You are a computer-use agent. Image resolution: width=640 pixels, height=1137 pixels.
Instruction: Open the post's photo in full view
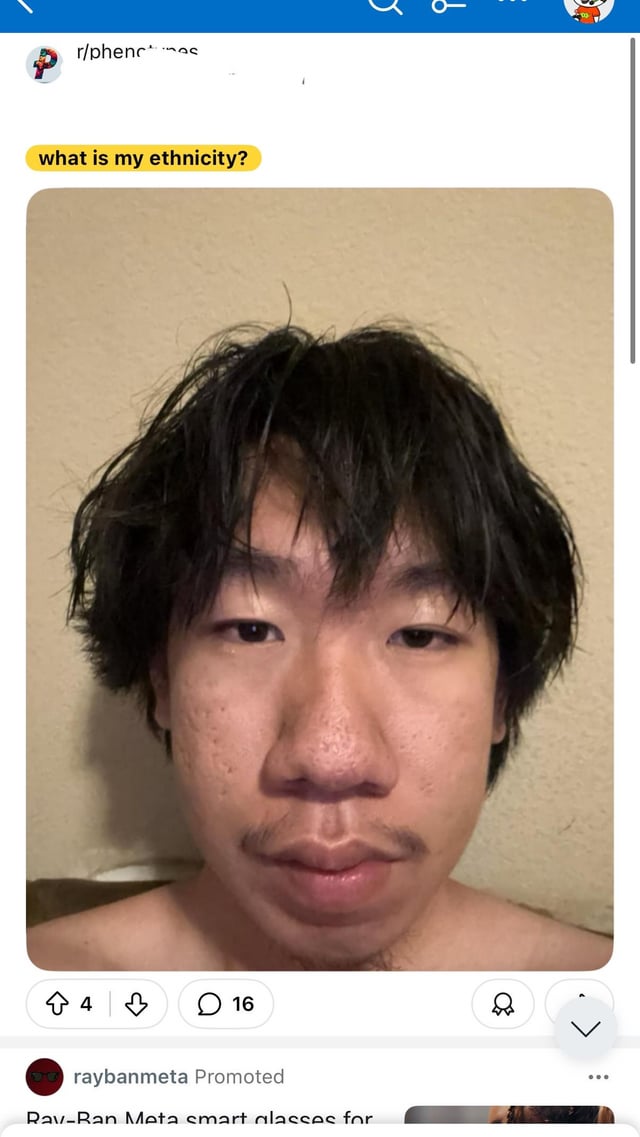320,579
